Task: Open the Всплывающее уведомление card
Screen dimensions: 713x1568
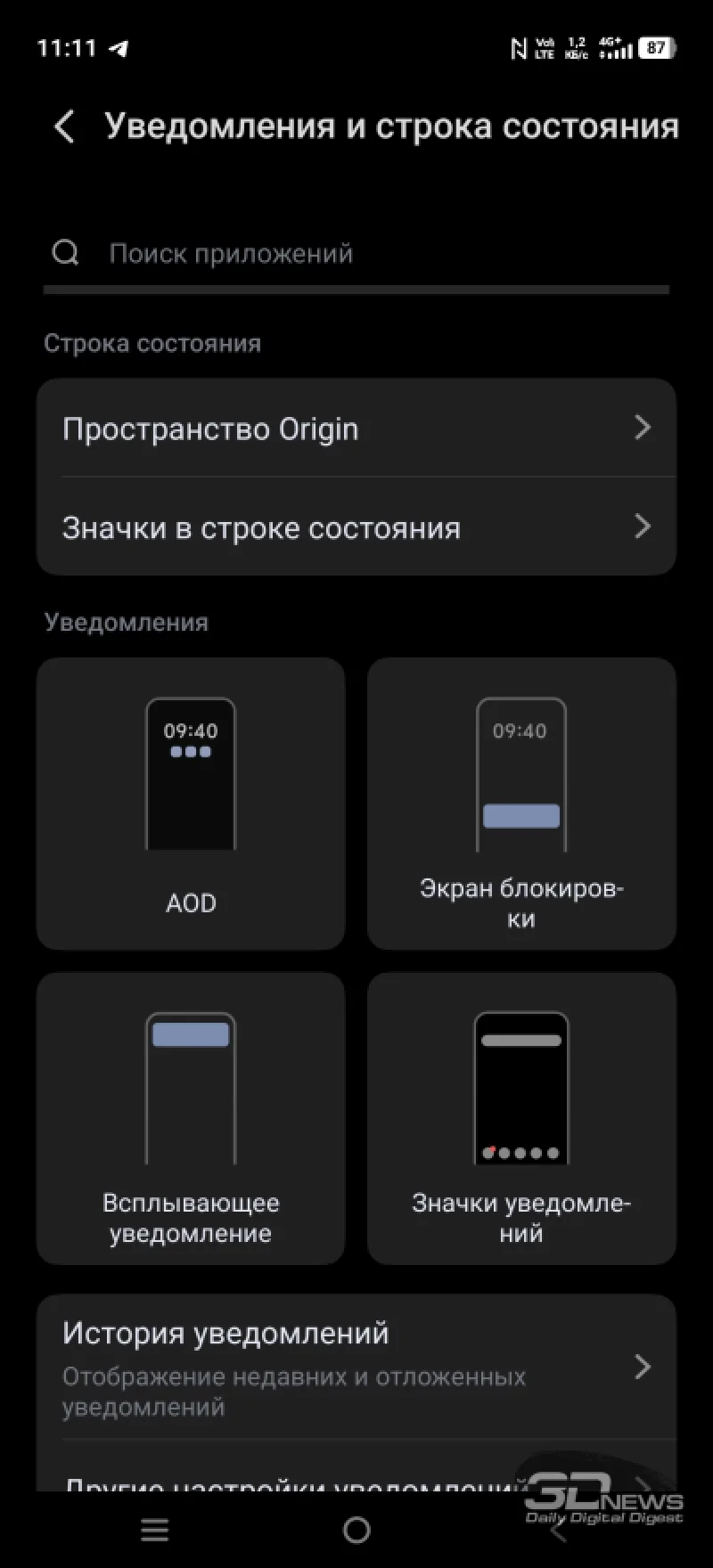Action: pos(191,1118)
